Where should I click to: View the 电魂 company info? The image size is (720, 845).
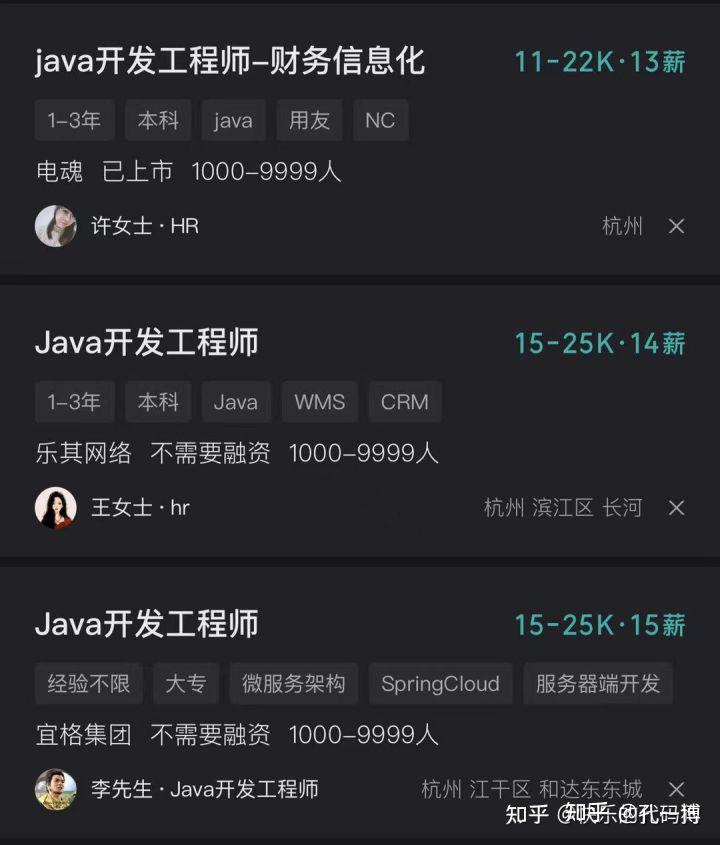(x=56, y=171)
